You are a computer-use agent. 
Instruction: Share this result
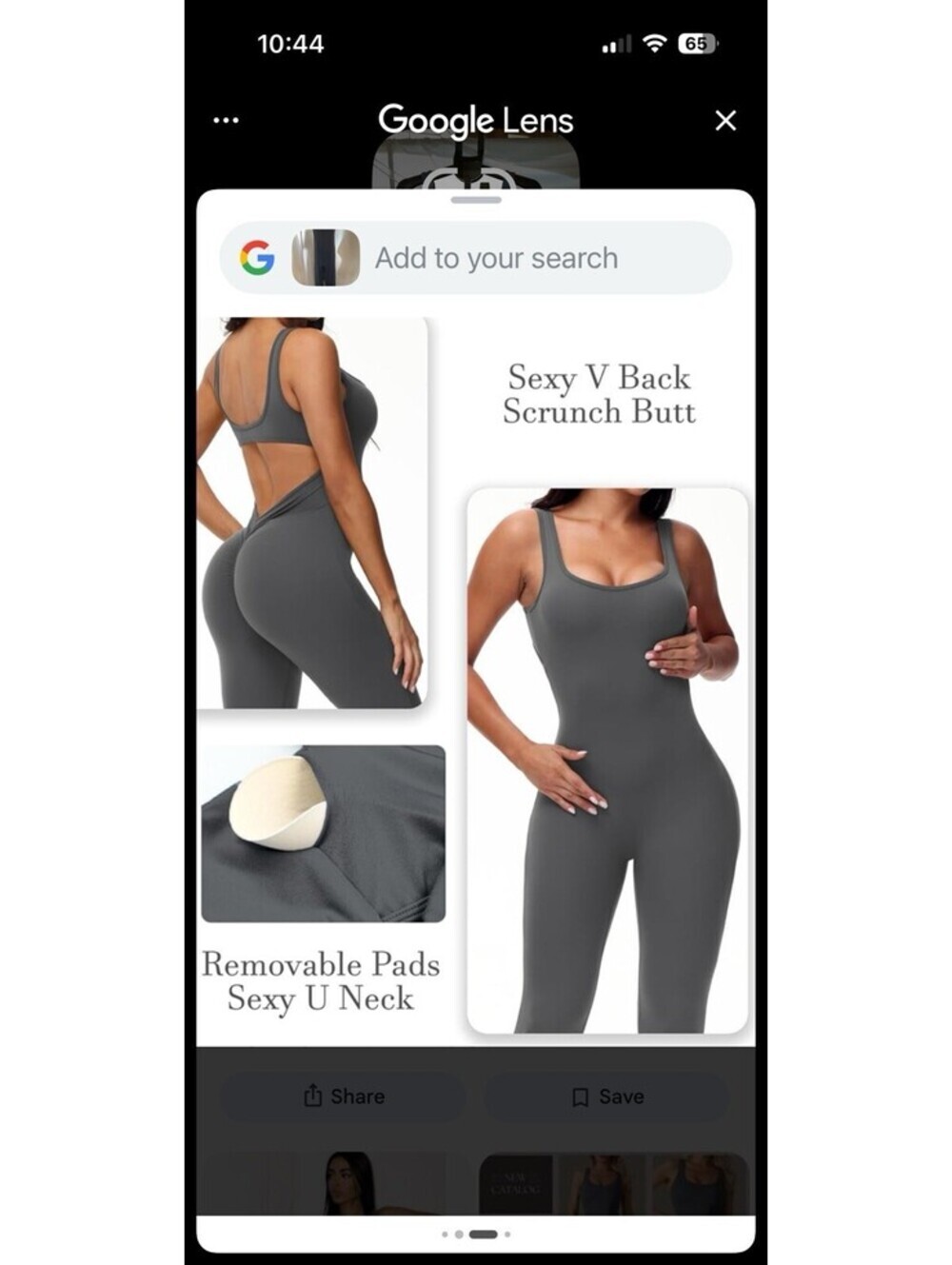344,1097
